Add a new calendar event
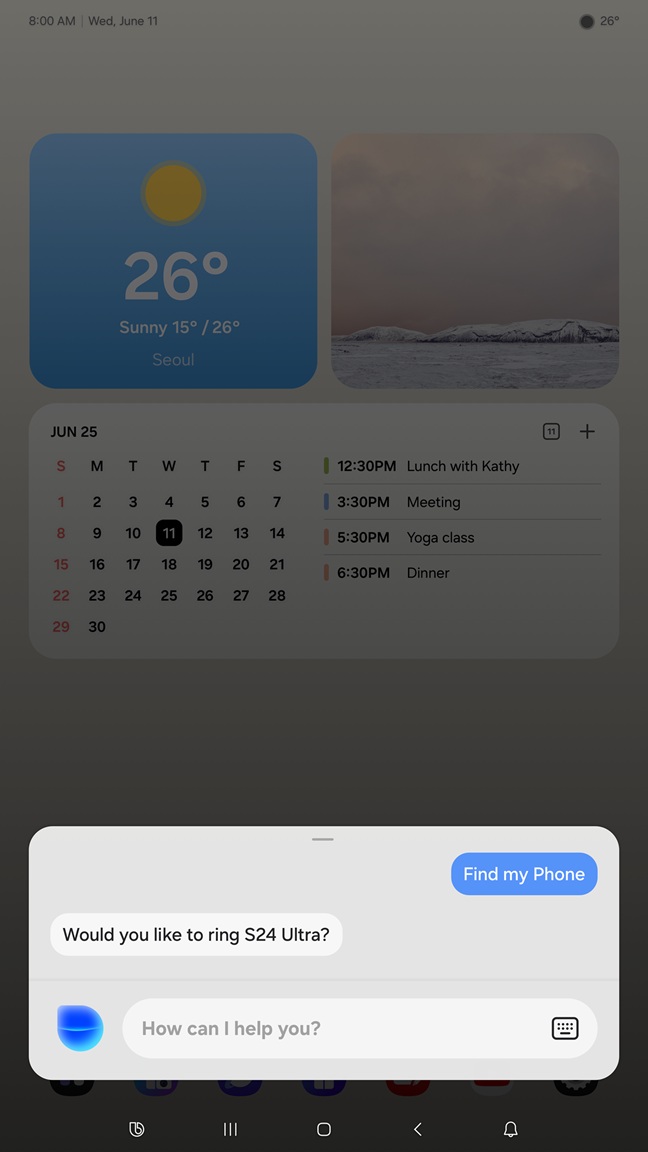The width and height of the screenshot is (648, 1152). (587, 432)
